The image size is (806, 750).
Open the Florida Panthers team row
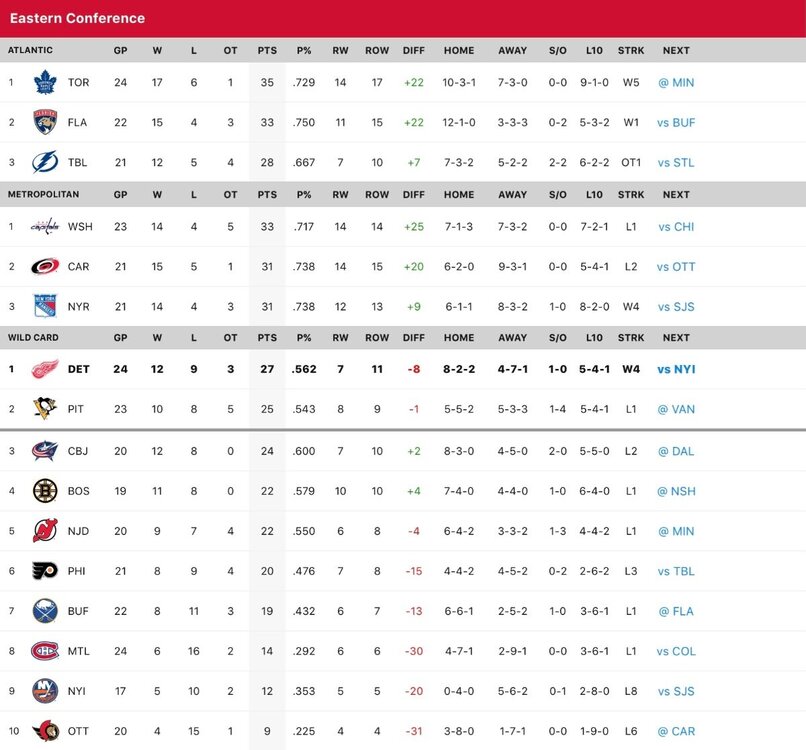click(x=78, y=122)
